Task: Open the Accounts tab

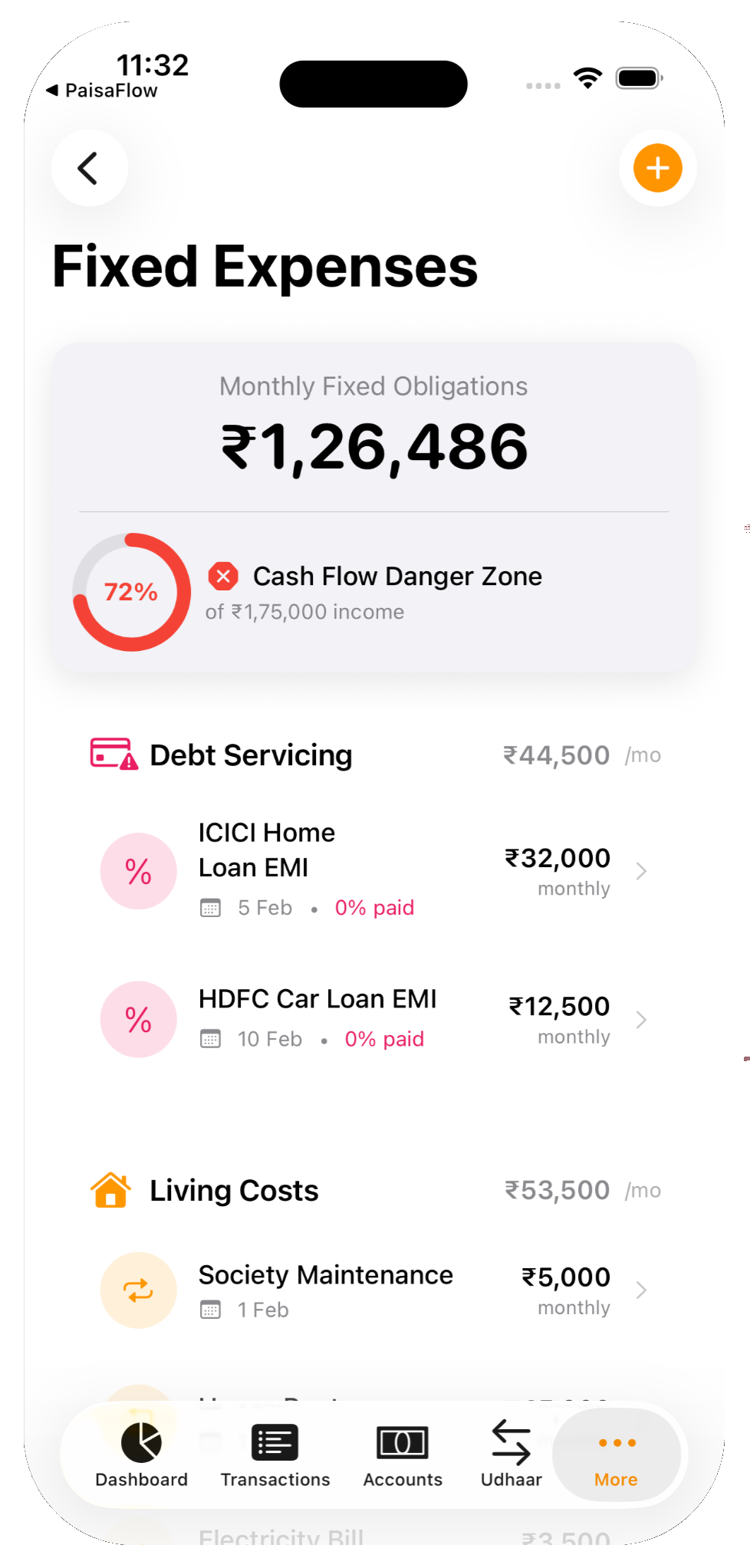Action: [403, 1455]
